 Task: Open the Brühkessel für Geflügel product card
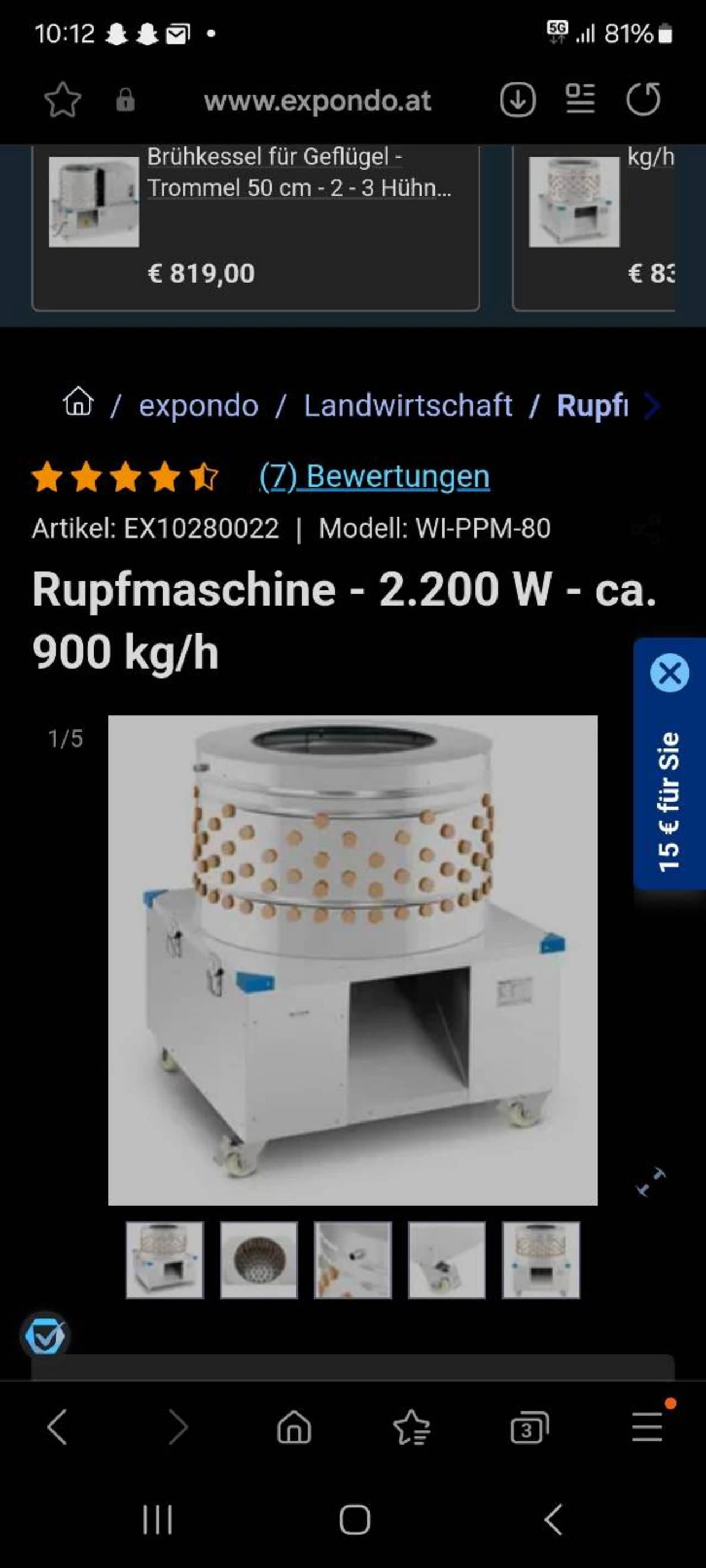pyautogui.click(x=256, y=228)
